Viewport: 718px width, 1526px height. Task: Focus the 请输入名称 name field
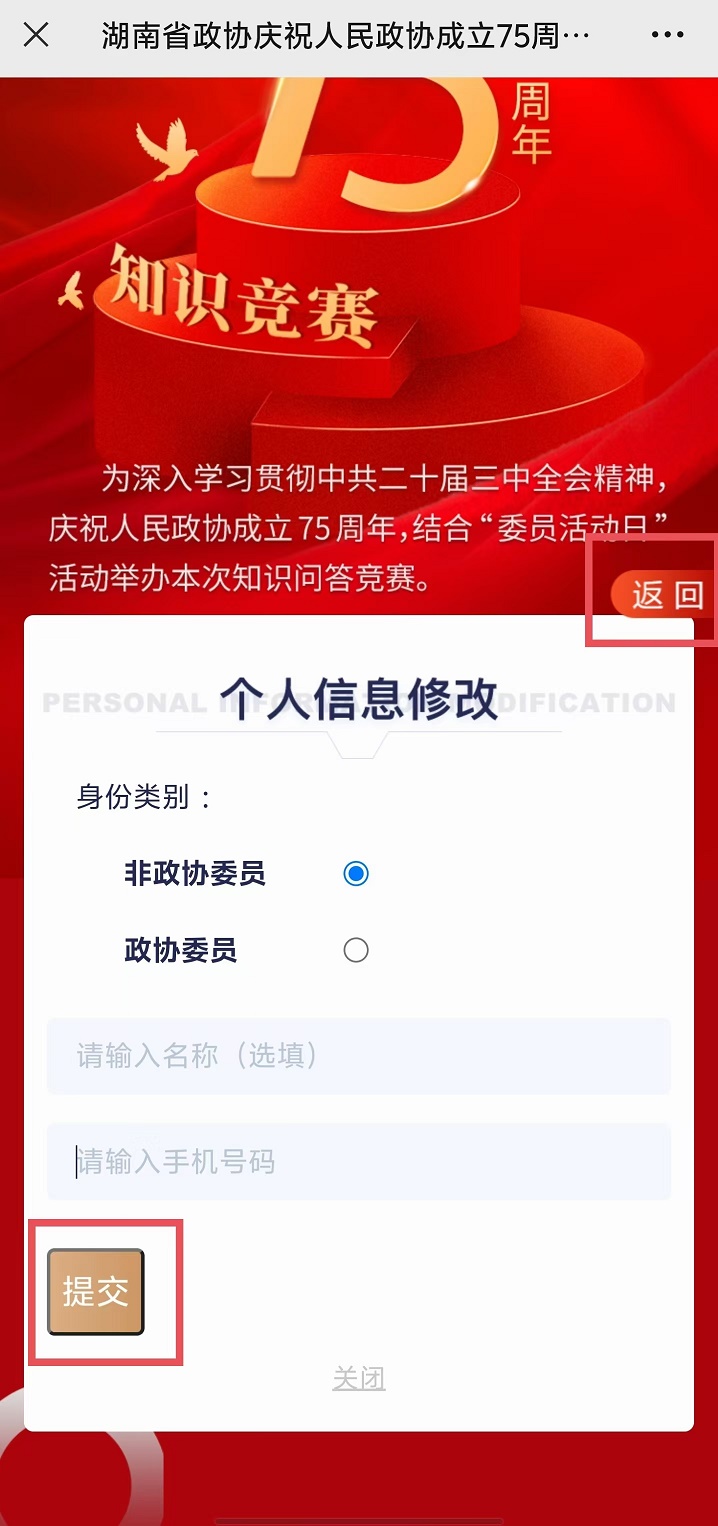pos(358,1056)
